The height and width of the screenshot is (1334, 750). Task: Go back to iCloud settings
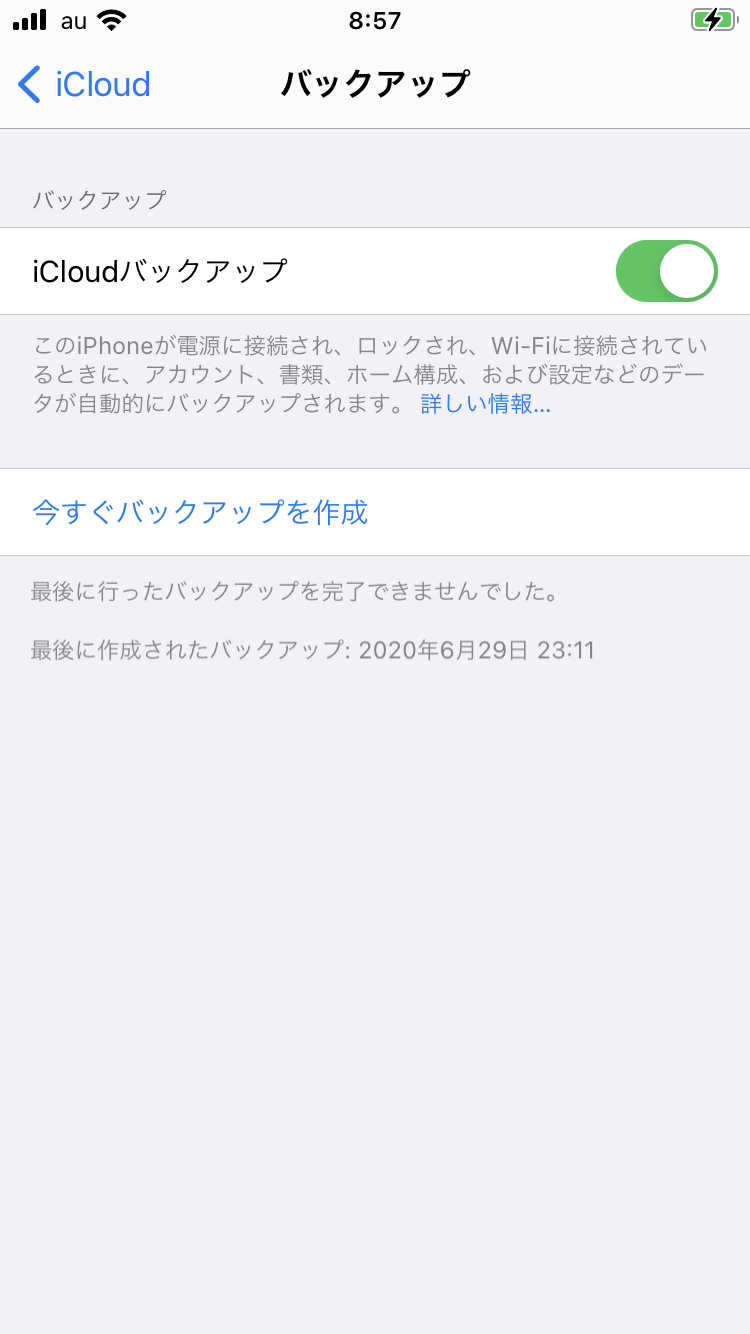coord(85,84)
